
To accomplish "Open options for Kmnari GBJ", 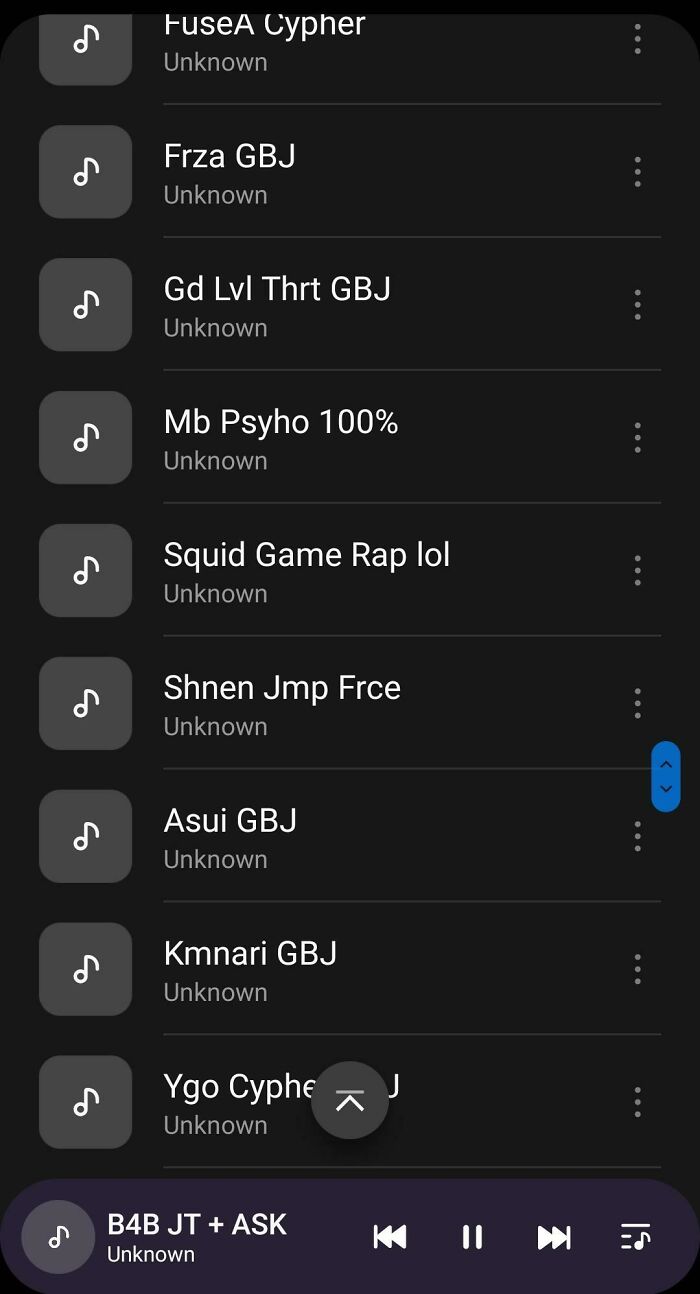I will point(637,970).
